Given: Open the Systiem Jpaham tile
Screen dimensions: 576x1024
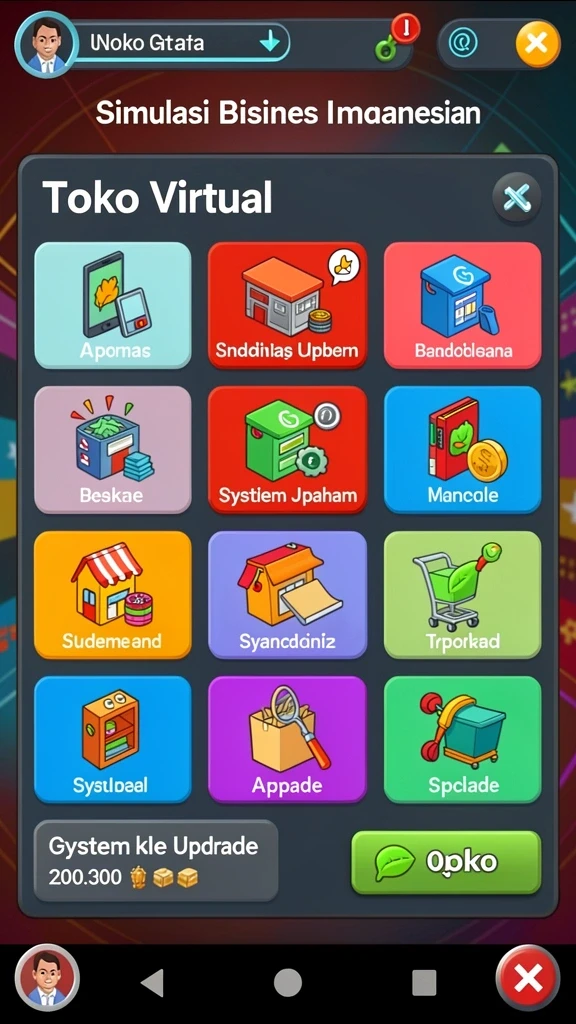Looking at the screenshot, I should click(x=287, y=450).
